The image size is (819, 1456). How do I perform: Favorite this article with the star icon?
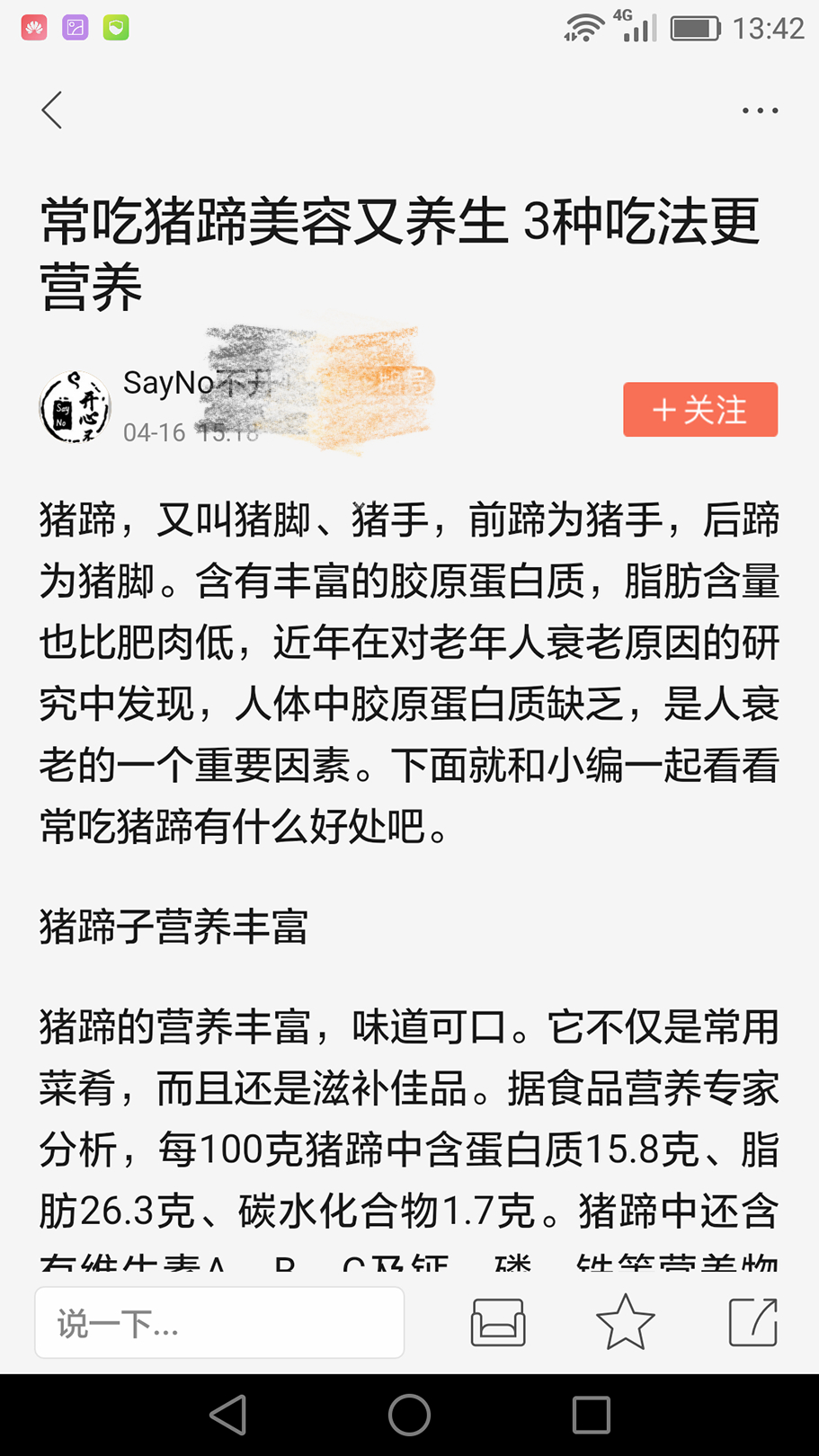626,1322
